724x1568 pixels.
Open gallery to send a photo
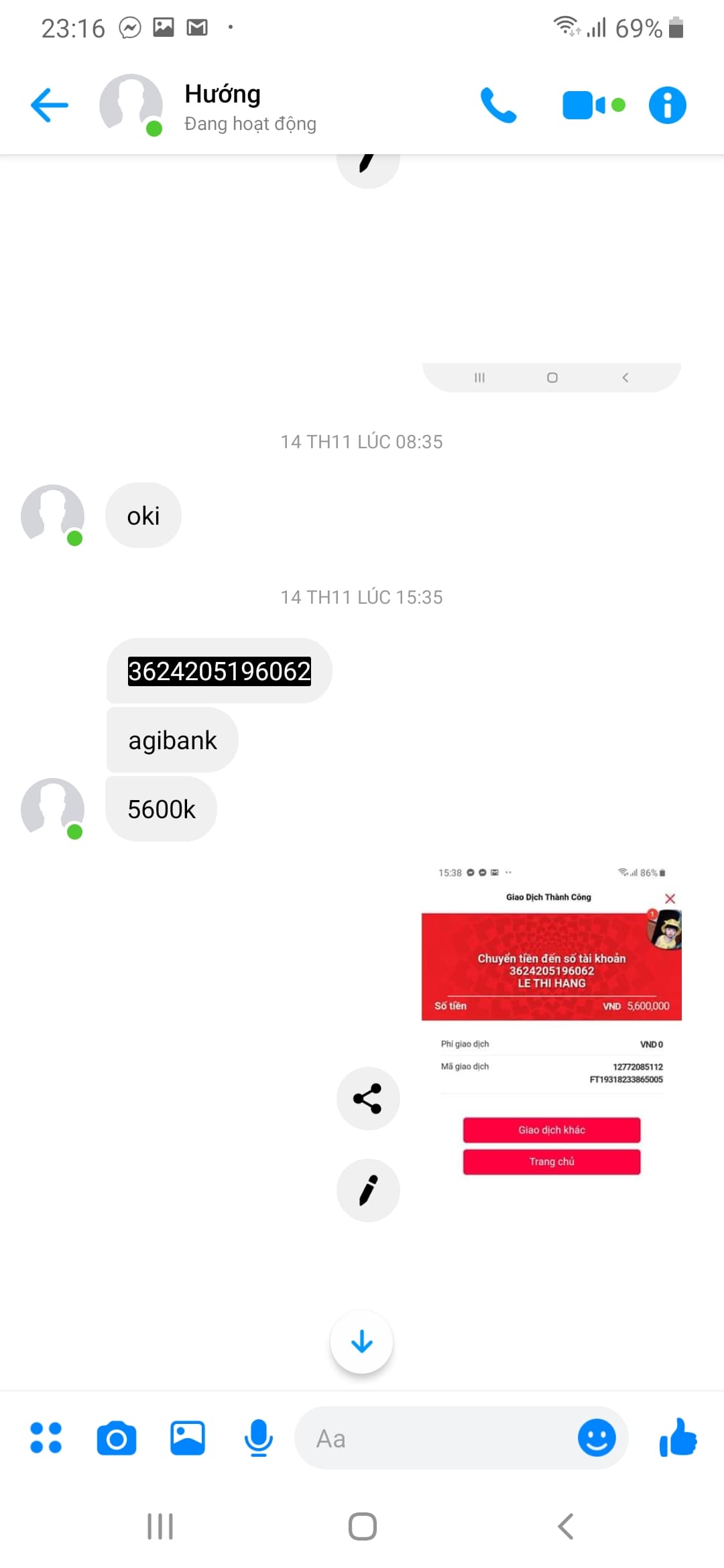click(188, 1438)
